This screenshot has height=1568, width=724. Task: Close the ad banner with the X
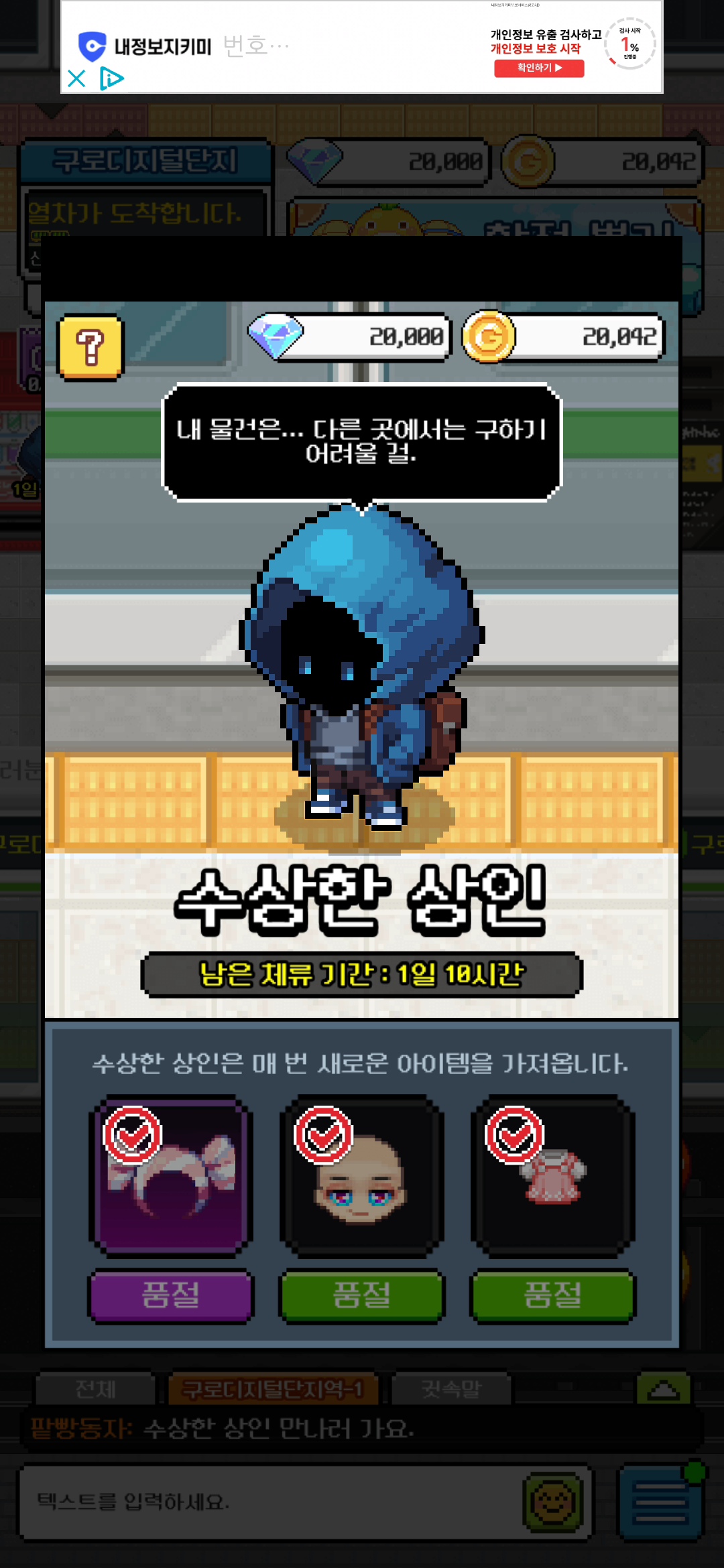click(76, 78)
